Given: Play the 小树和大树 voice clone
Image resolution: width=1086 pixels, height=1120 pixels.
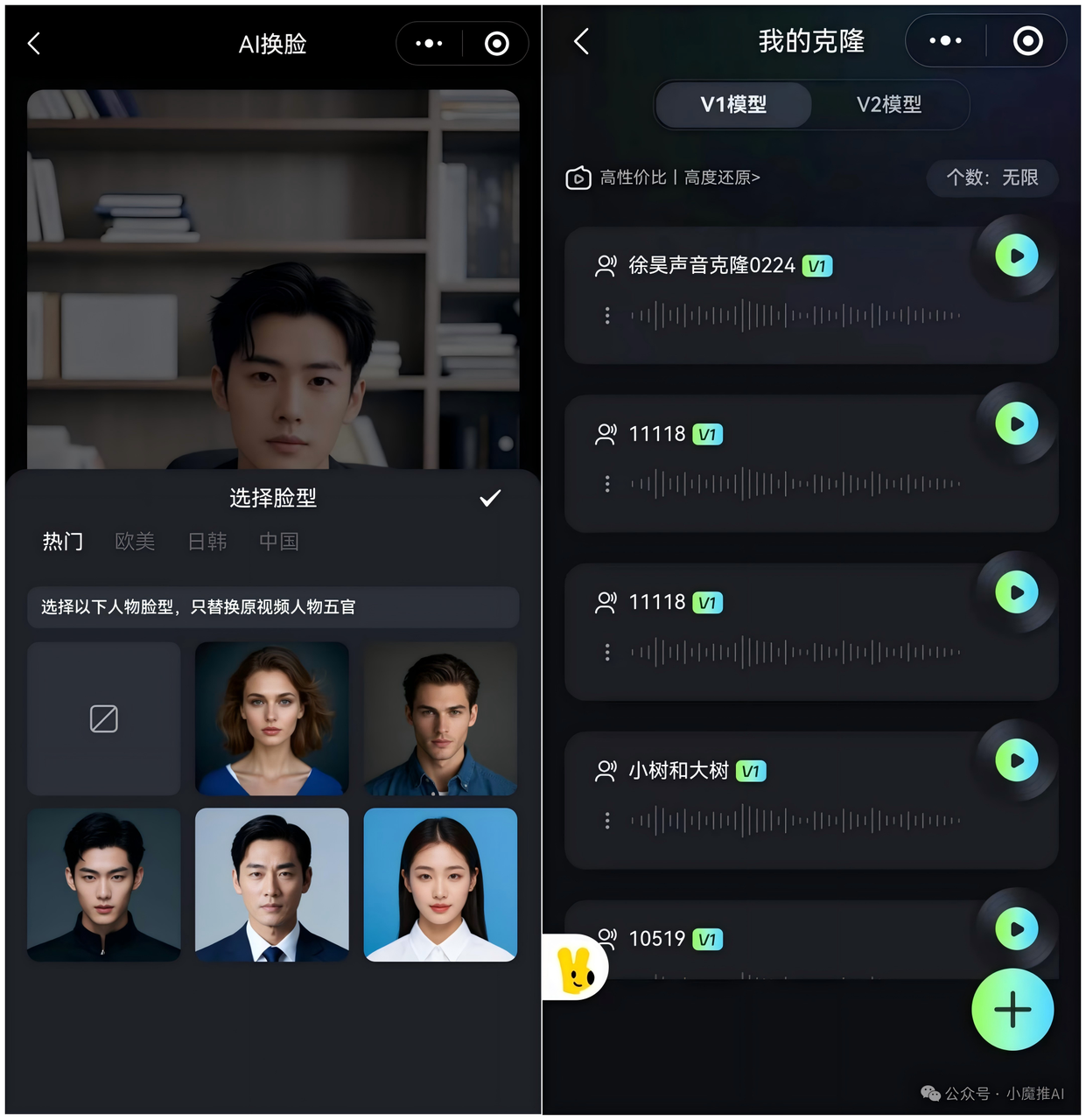Looking at the screenshot, I should (x=1016, y=760).
